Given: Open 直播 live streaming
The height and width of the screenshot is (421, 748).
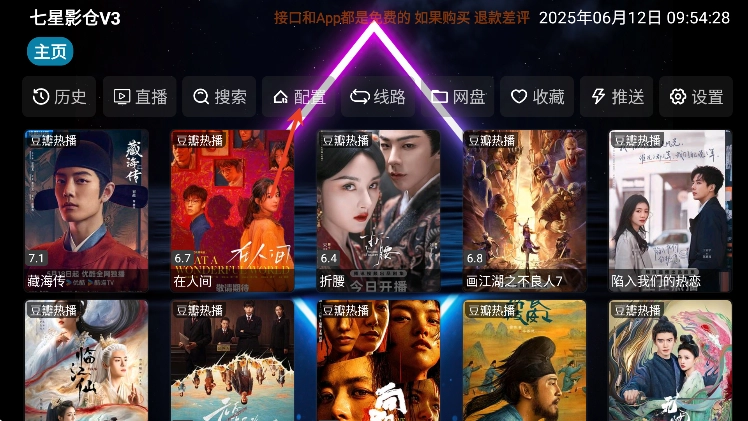Looking at the screenshot, I should pos(139,97).
